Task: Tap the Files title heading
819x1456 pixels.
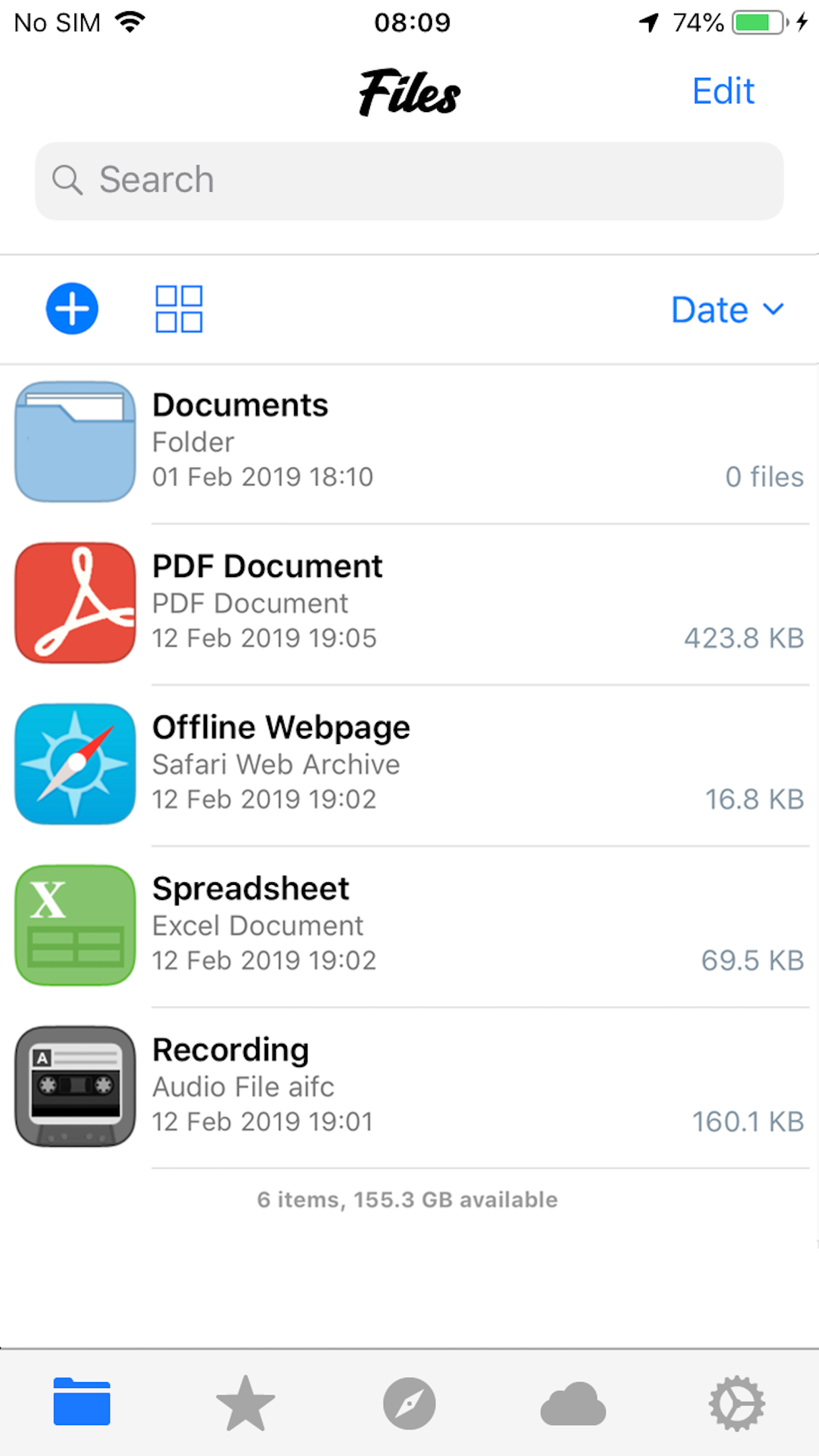Action: coord(409,92)
